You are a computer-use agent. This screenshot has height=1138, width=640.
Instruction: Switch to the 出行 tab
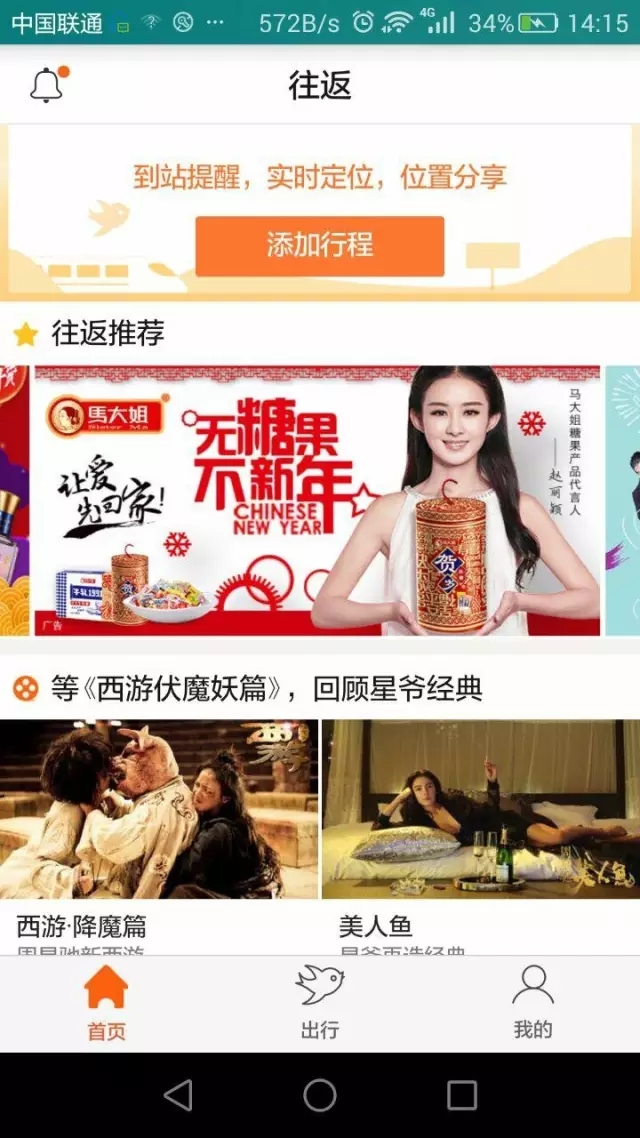[320, 1004]
